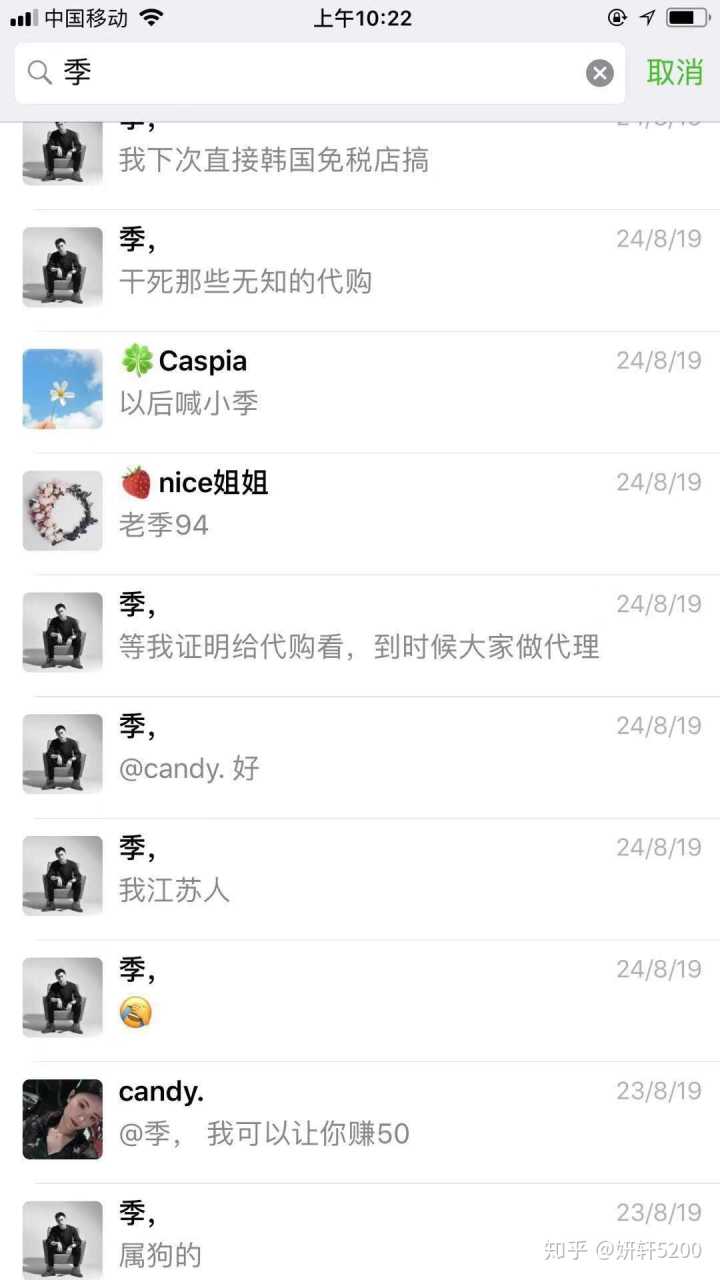The height and width of the screenshot is (1280, 720).
Task: Open the result 我江苏人
Action: pyautogui.click(x=360, y=878)
